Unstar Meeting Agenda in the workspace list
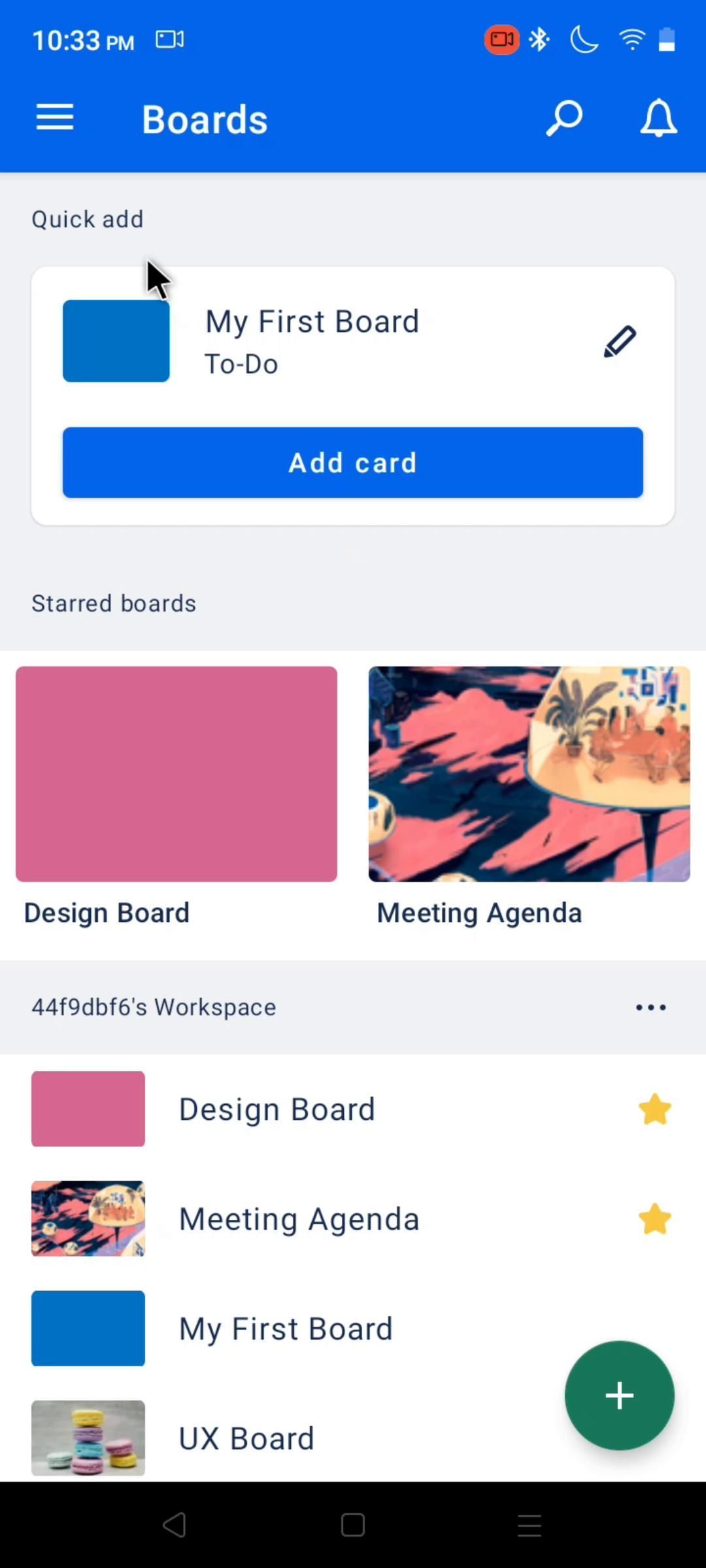 pyautogui.click(x=654, y=1219)
